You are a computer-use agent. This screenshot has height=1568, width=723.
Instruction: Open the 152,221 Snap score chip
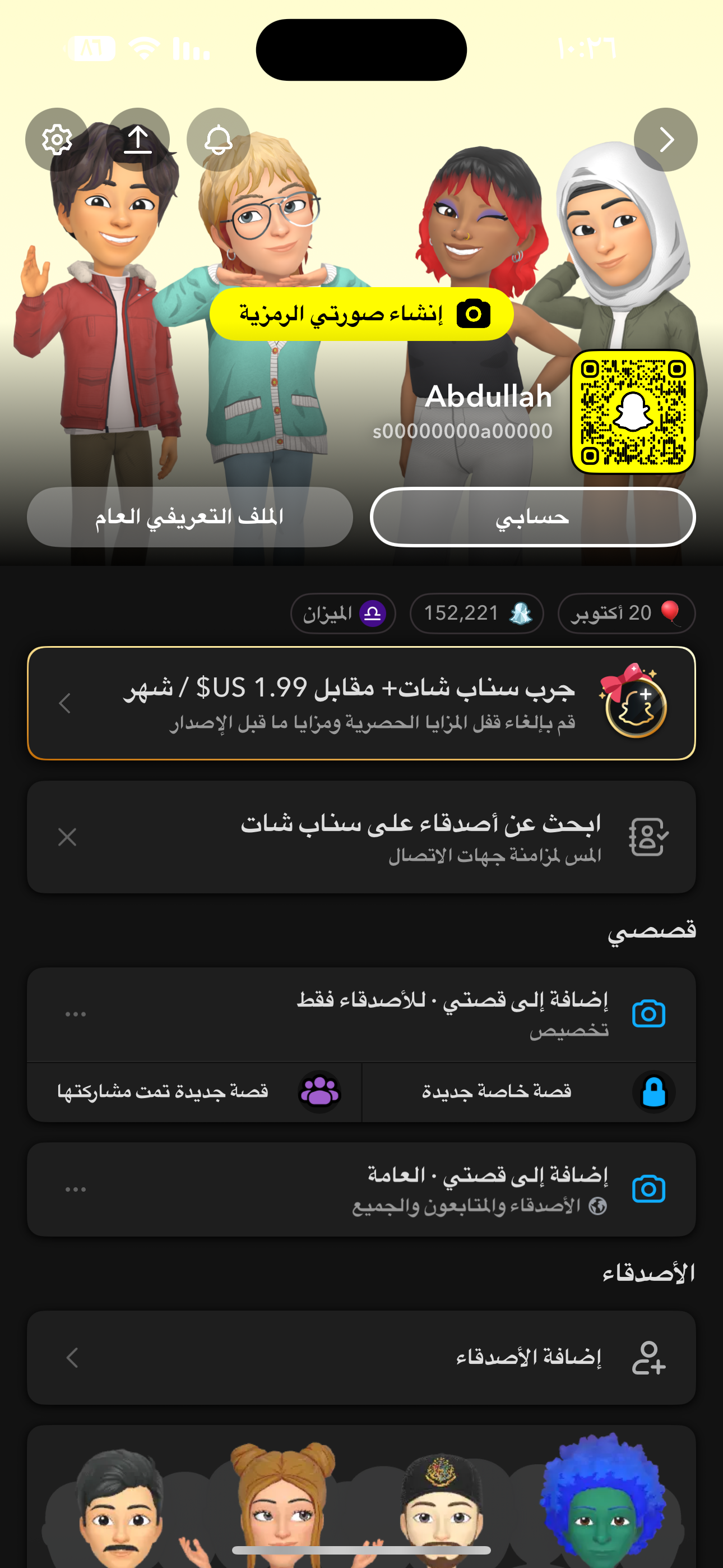tap(476, 613)
